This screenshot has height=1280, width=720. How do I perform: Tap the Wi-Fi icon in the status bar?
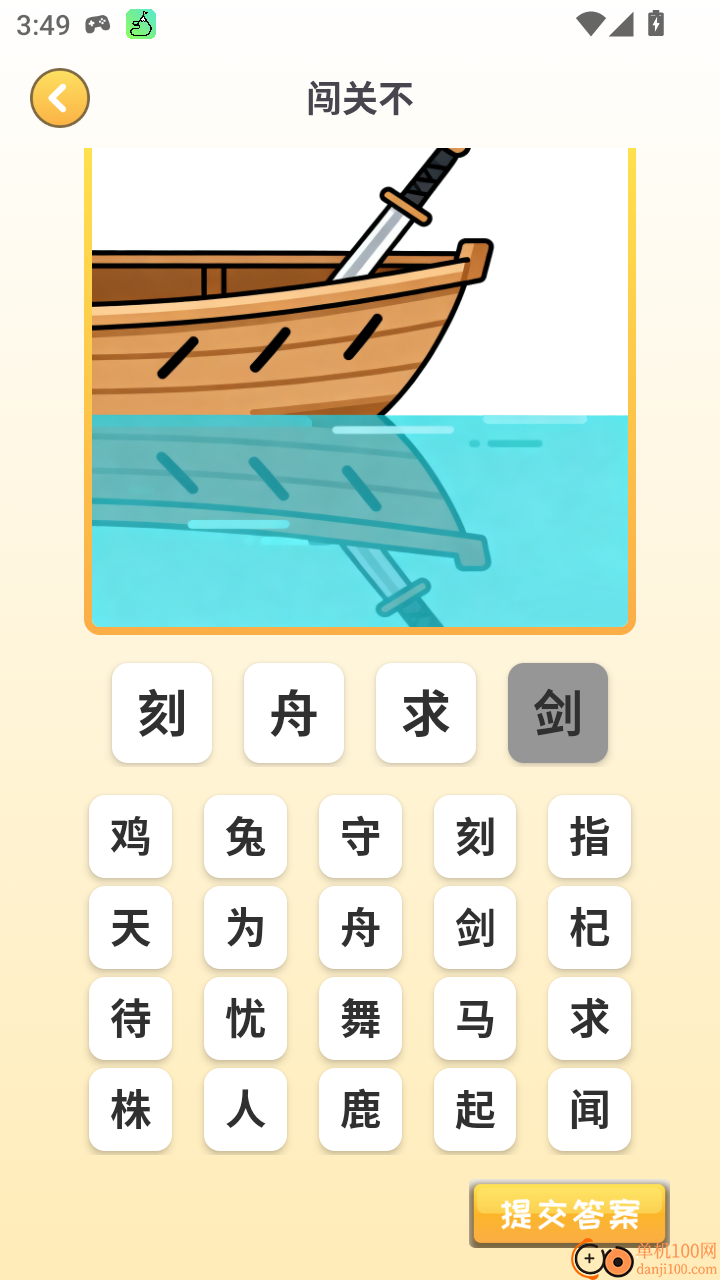pyautogui.click(x=593, y=22)
